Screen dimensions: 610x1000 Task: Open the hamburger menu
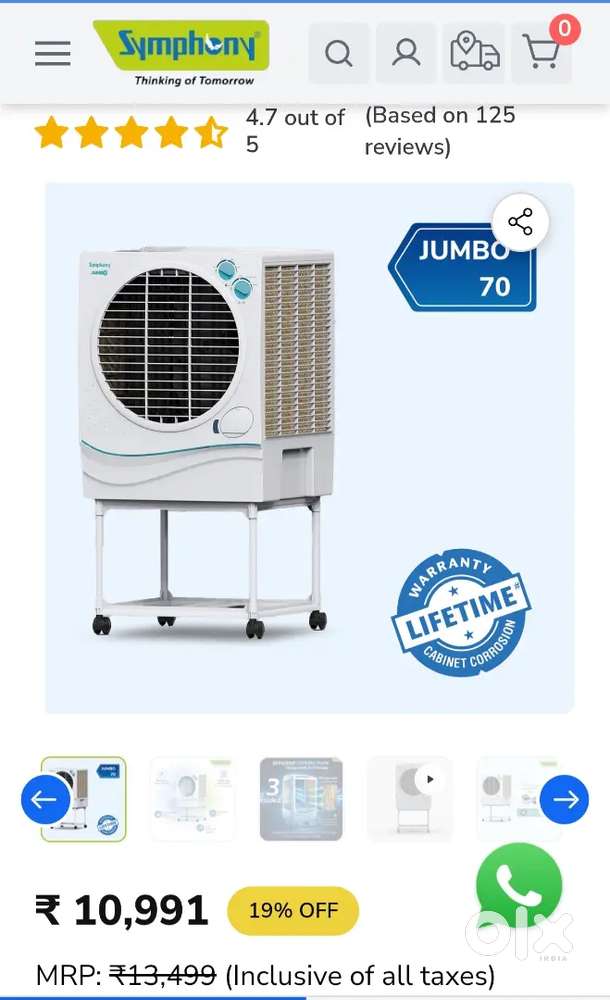coord(52,53)
